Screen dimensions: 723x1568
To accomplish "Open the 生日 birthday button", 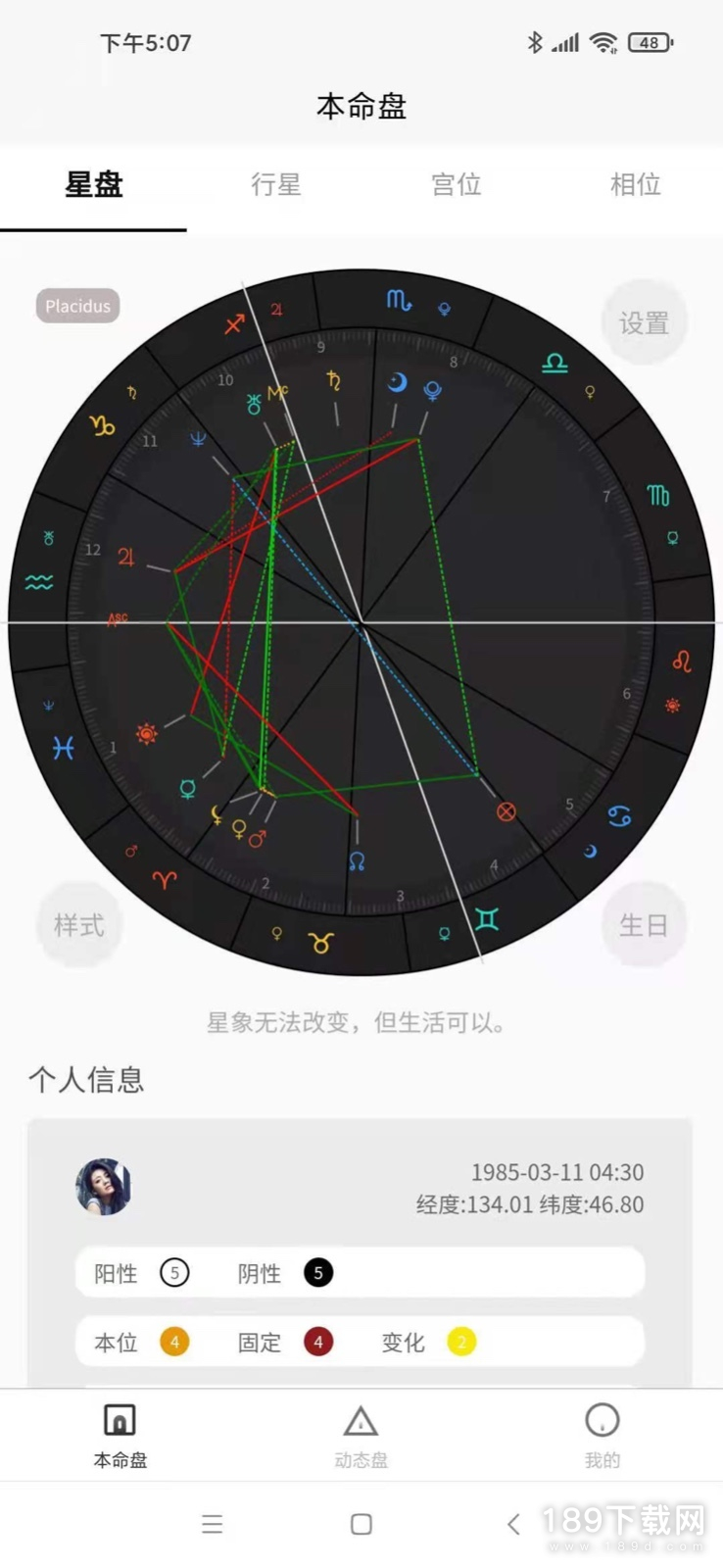I will point(644,924).
